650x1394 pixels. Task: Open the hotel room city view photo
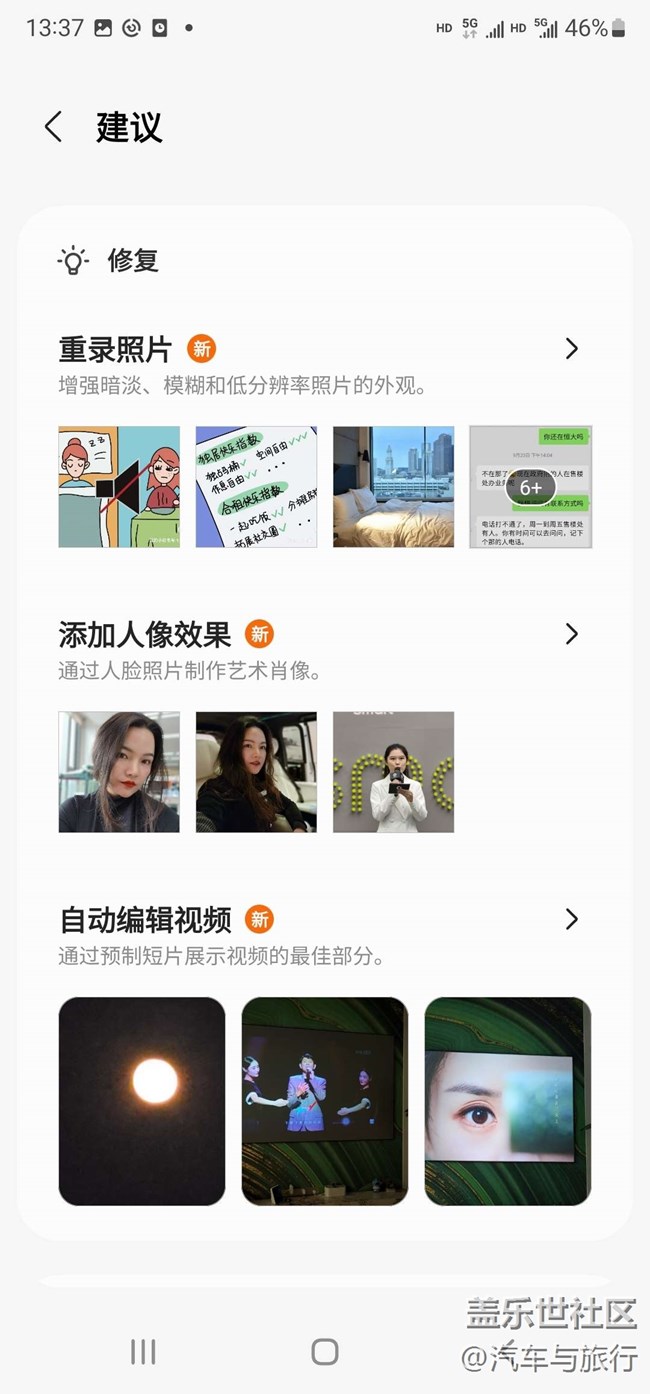tap(393, 487)
